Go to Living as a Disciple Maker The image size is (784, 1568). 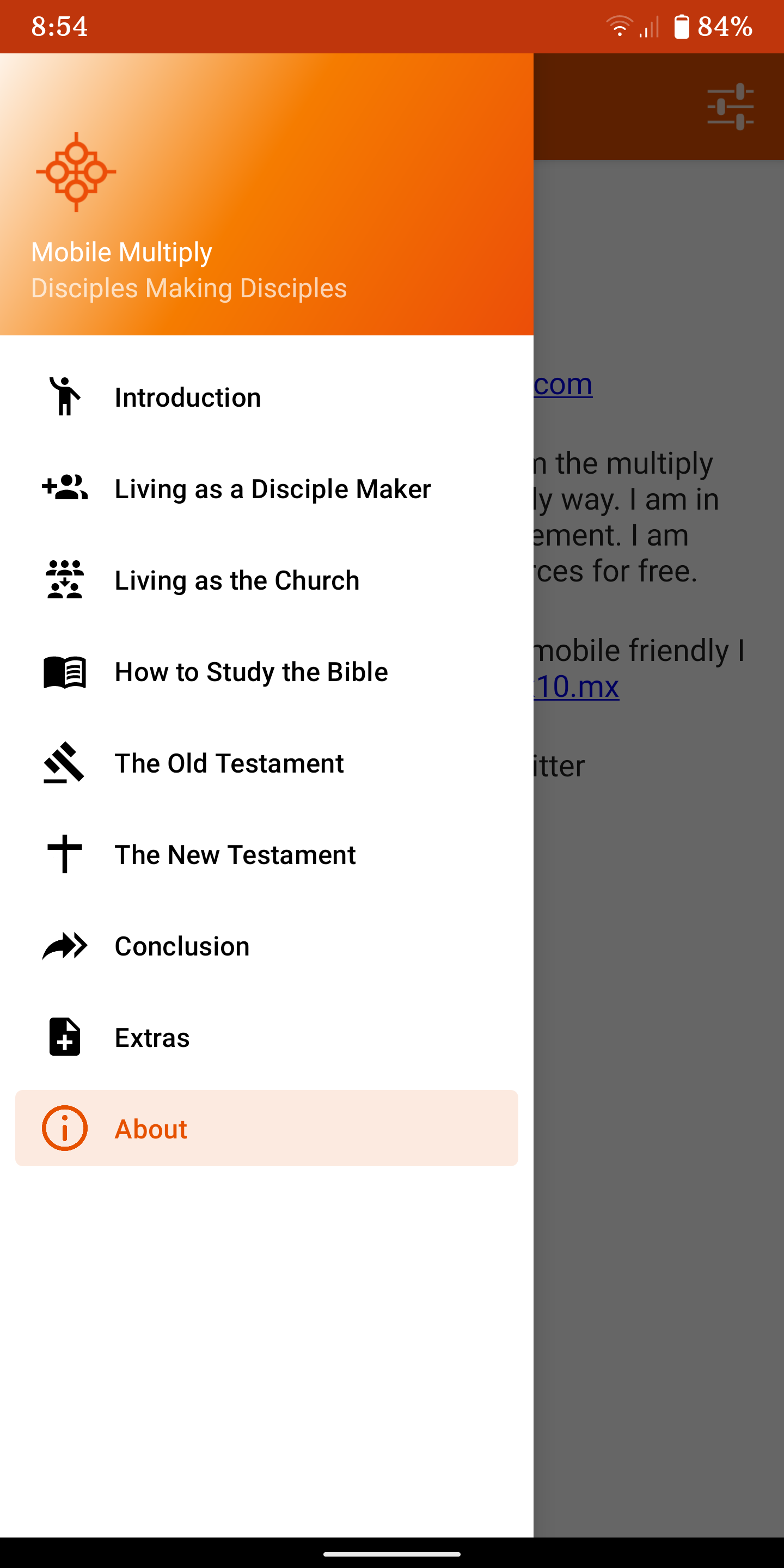[x=267, y=488]
